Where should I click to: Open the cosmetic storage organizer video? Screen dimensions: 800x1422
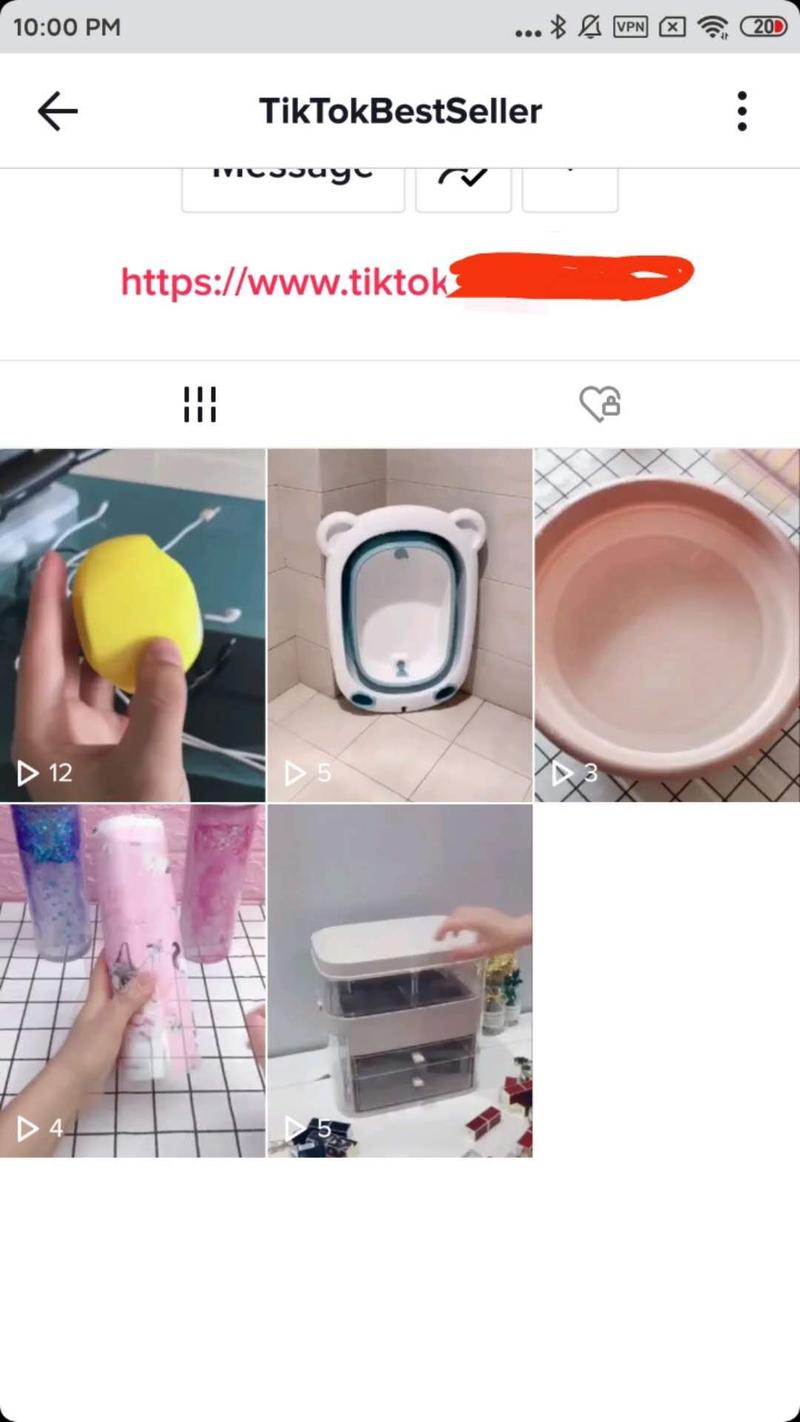pyautogui.click(x=400, y=981)
